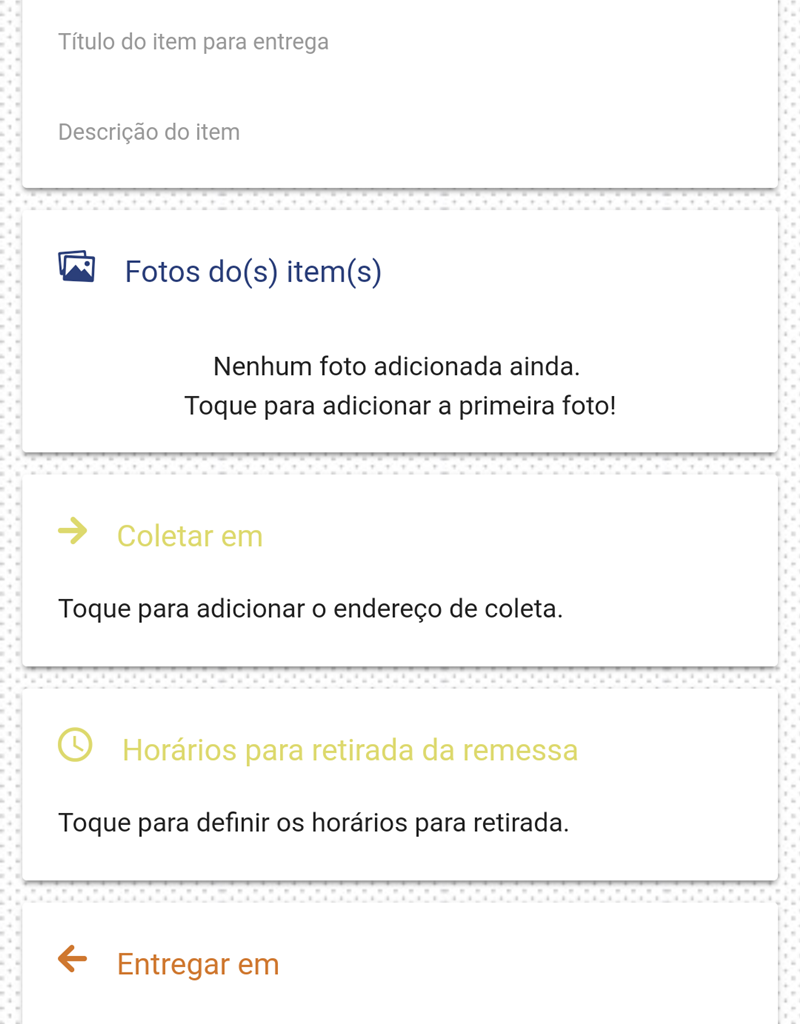Tap the clock symbol of Horários para retirada
The image size is (800, 1024).
pos(74,747)
